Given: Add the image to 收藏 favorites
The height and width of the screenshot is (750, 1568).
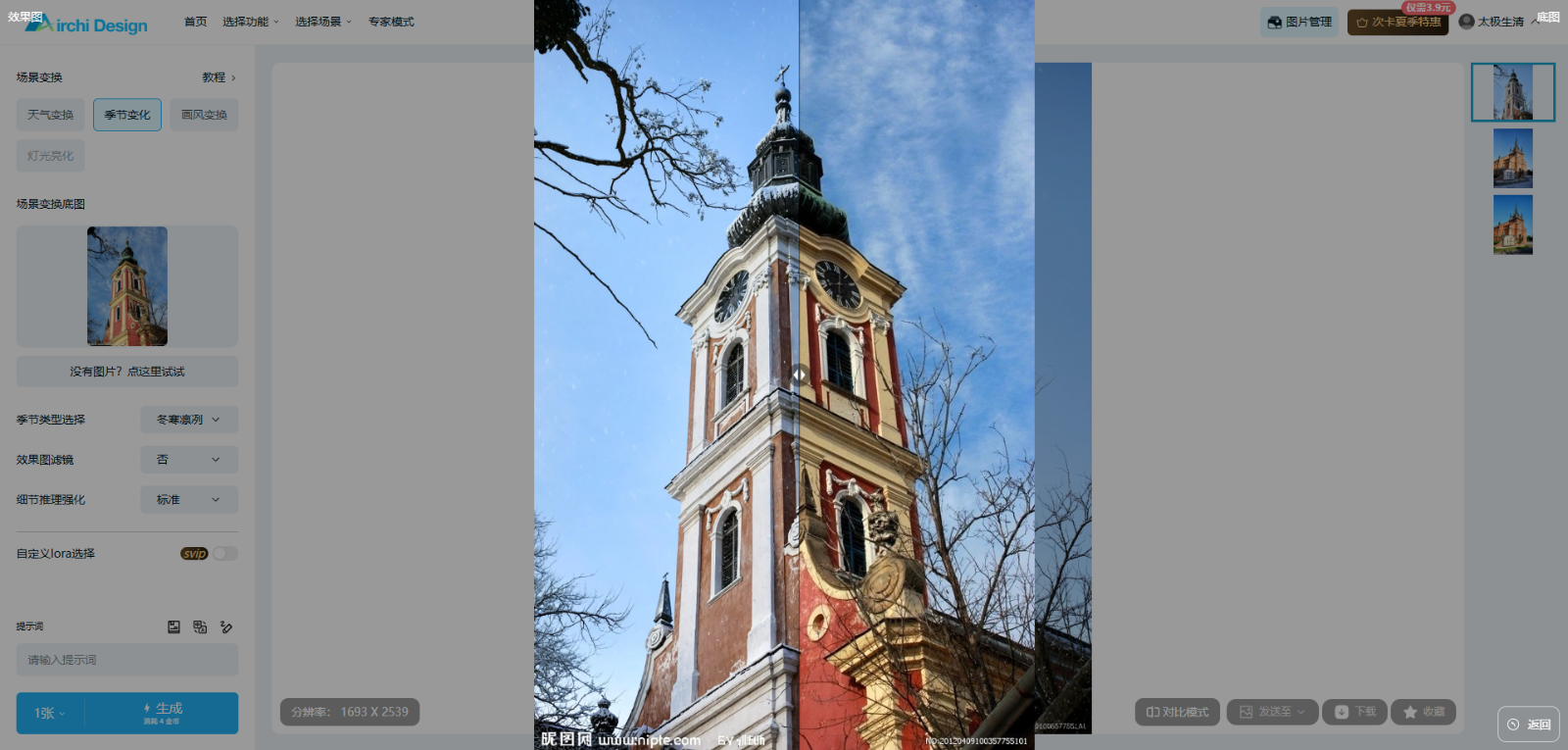Looking at the screenshot, I should (1423, 712).
